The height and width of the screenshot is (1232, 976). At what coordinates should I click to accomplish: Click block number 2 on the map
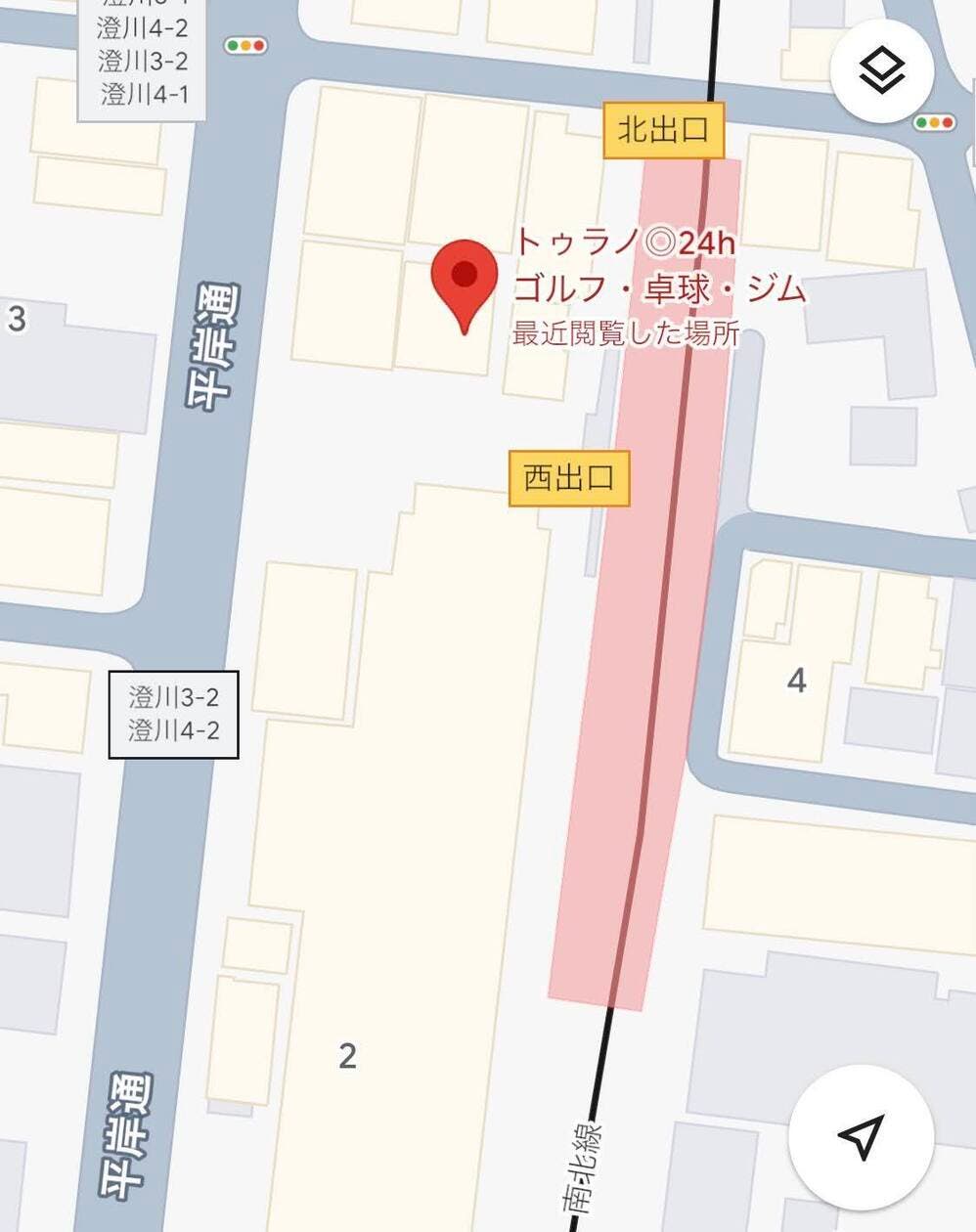click(347, 1056)
